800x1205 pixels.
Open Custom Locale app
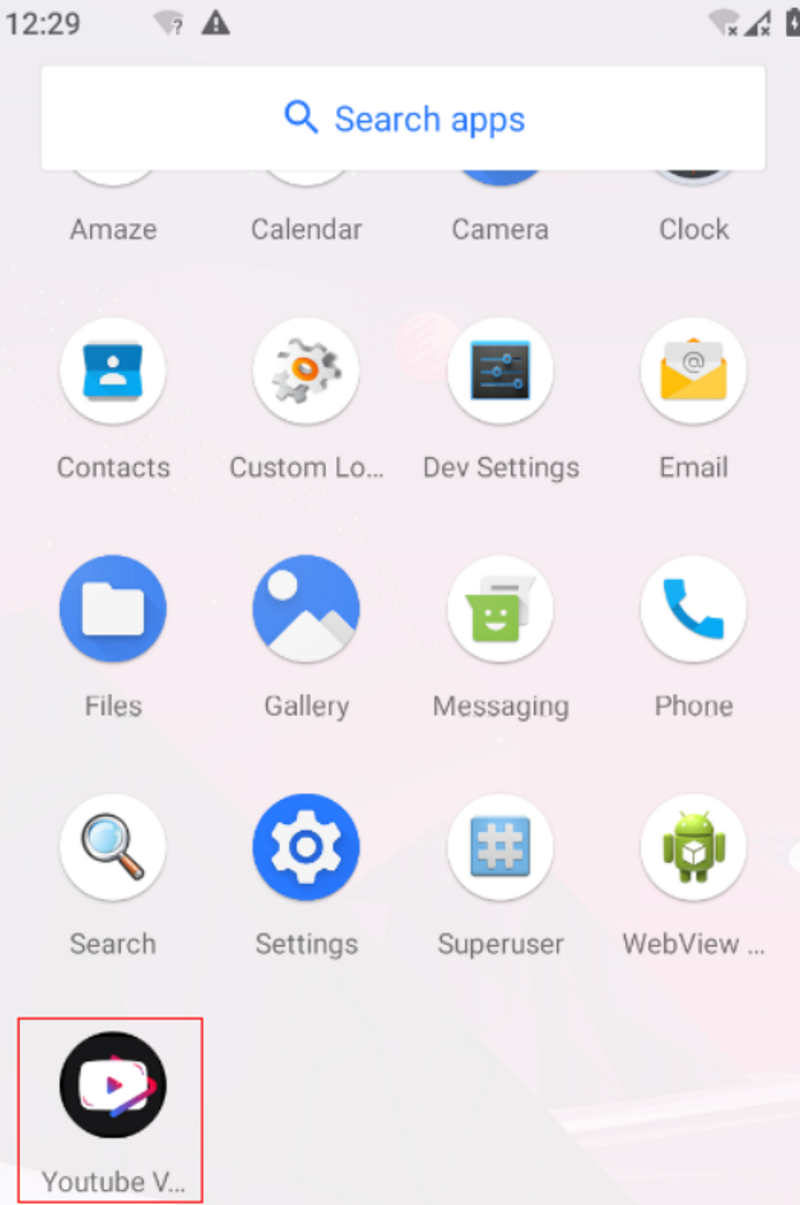tap(306, 372)
